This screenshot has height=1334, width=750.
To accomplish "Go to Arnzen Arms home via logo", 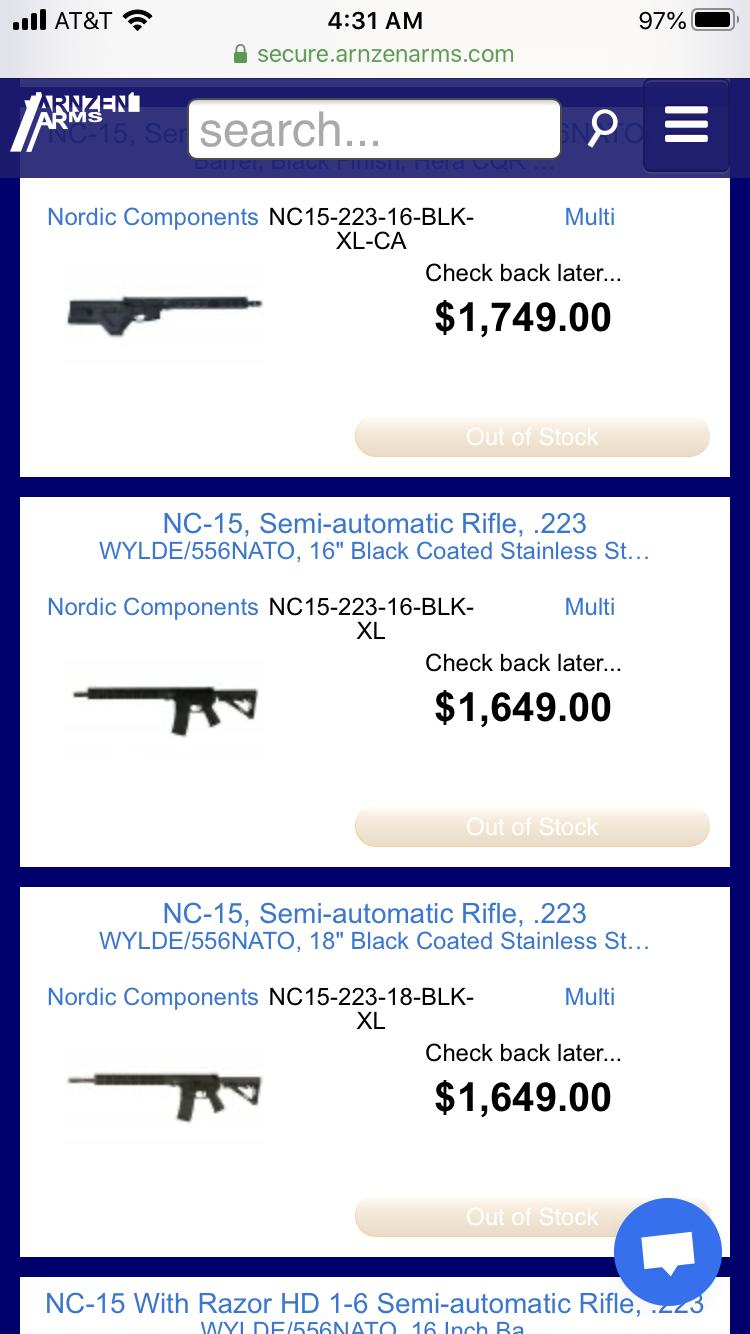I will [x=75, y=122].
